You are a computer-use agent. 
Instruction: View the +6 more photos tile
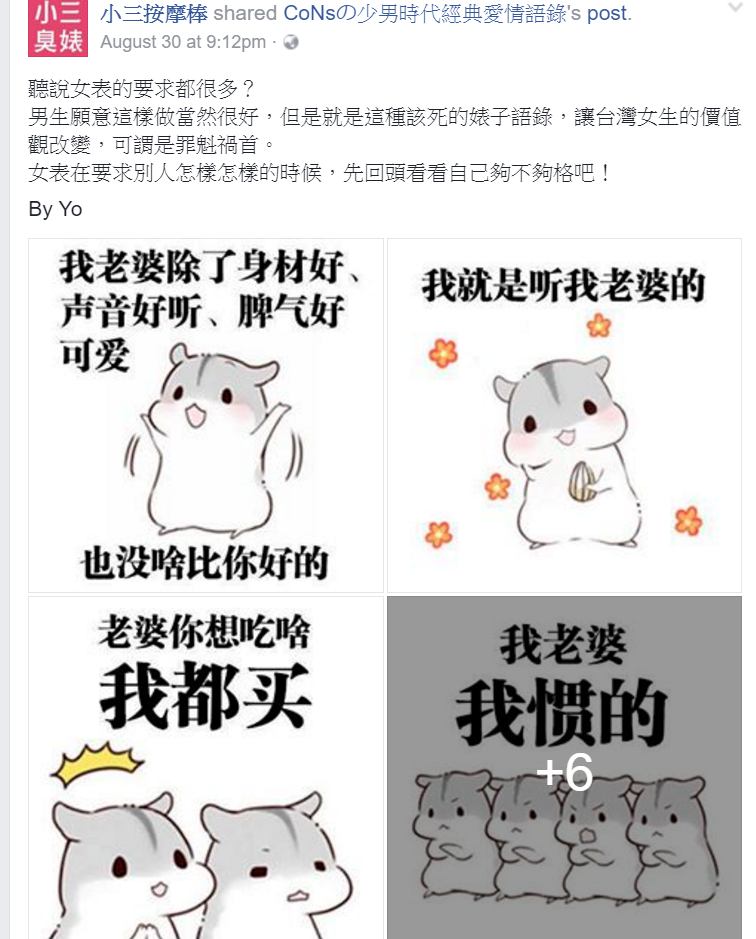pos(564,767)
